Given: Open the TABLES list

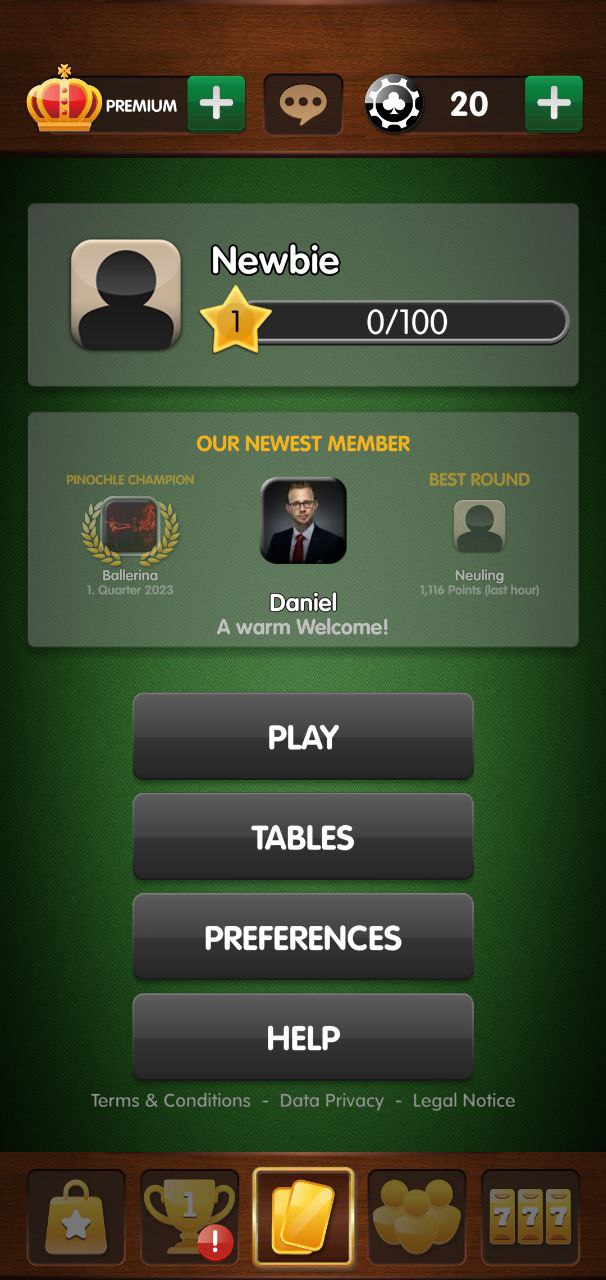Looking at the screenshot, I should [x=303, y=837].
